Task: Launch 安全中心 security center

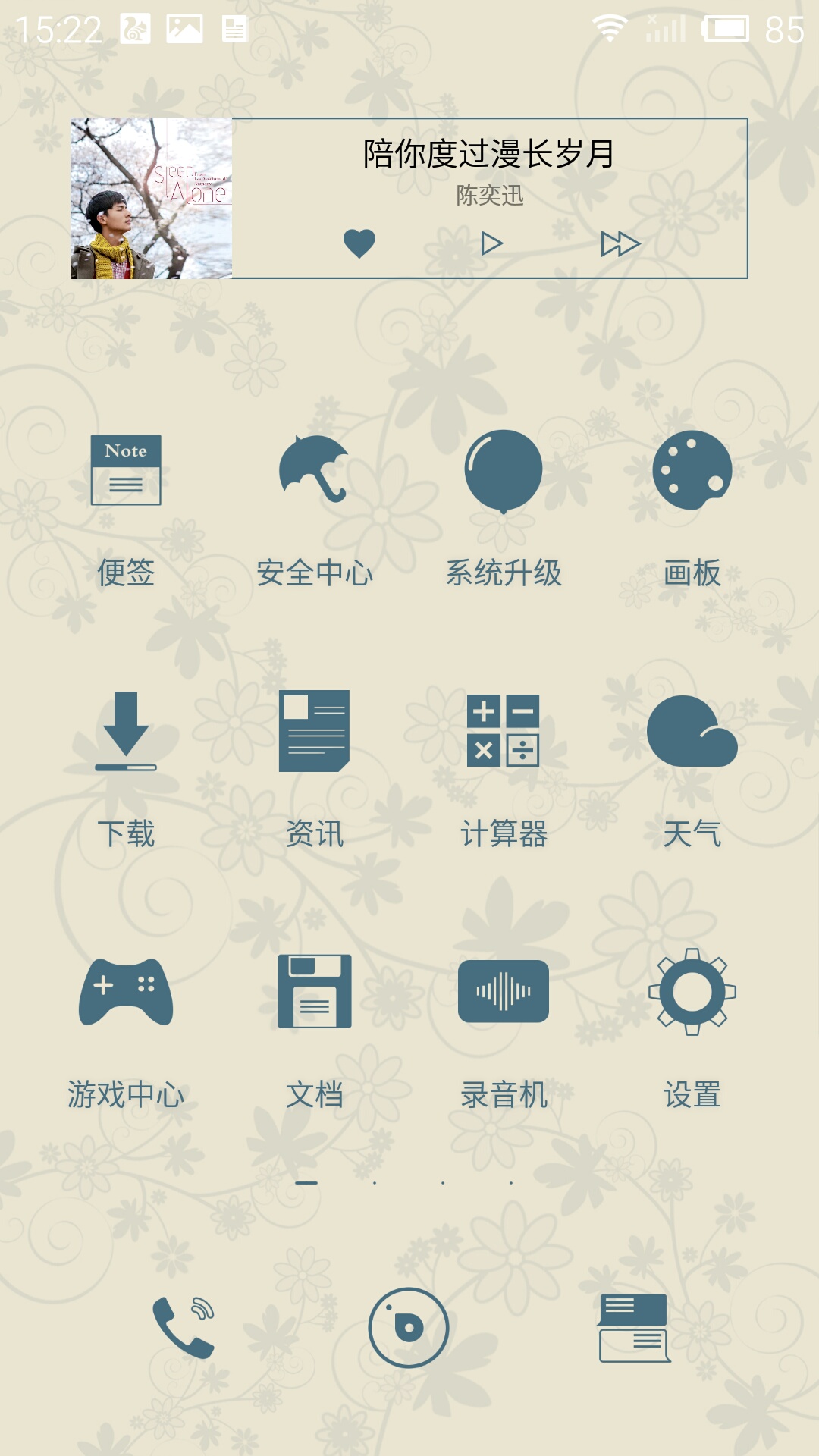Action: point(314,470)
